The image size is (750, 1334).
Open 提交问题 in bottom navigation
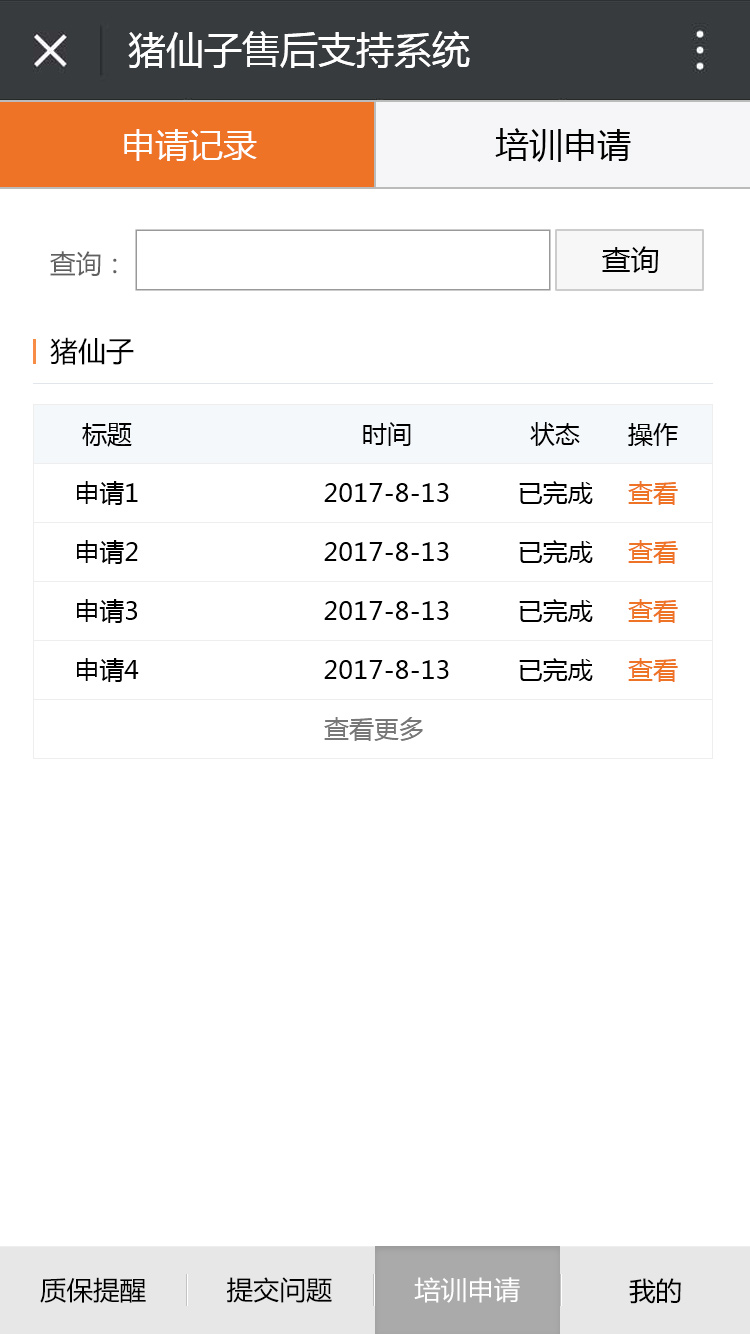click(280, 1290)
